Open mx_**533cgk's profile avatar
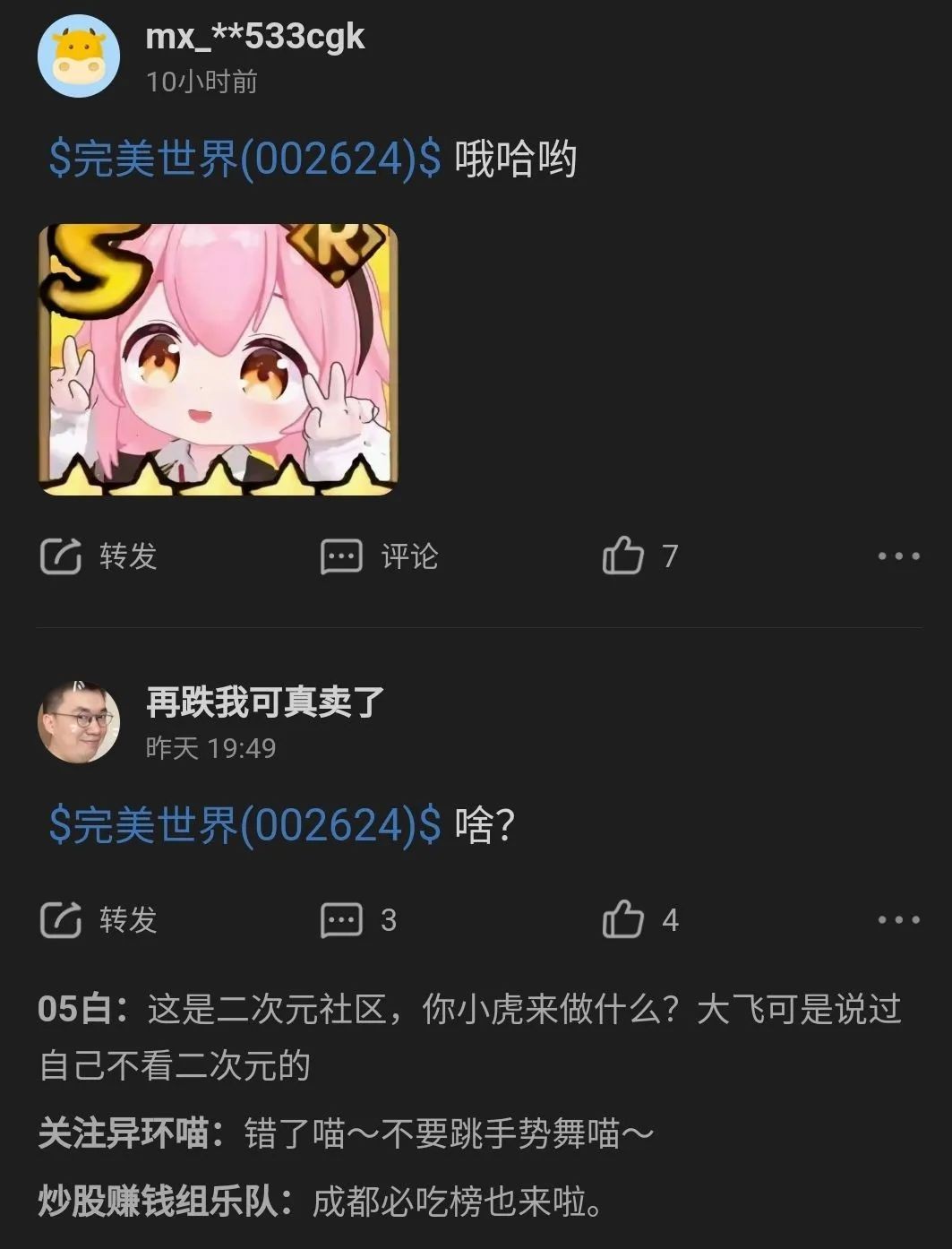 coord(79,56)
